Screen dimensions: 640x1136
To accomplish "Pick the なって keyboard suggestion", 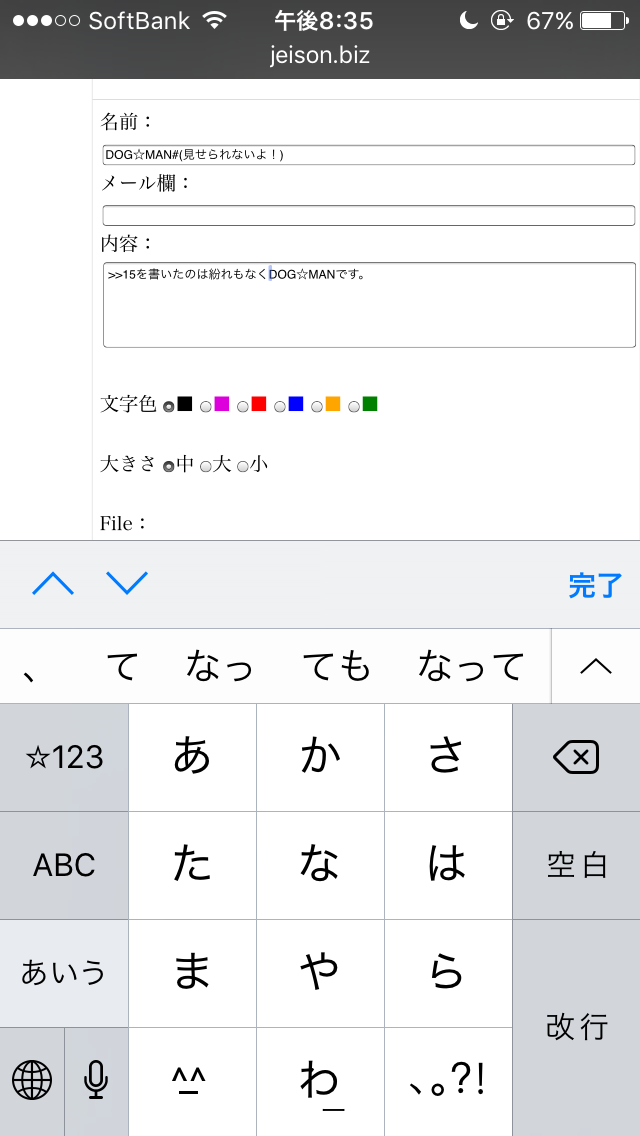I will click(470, 666).
